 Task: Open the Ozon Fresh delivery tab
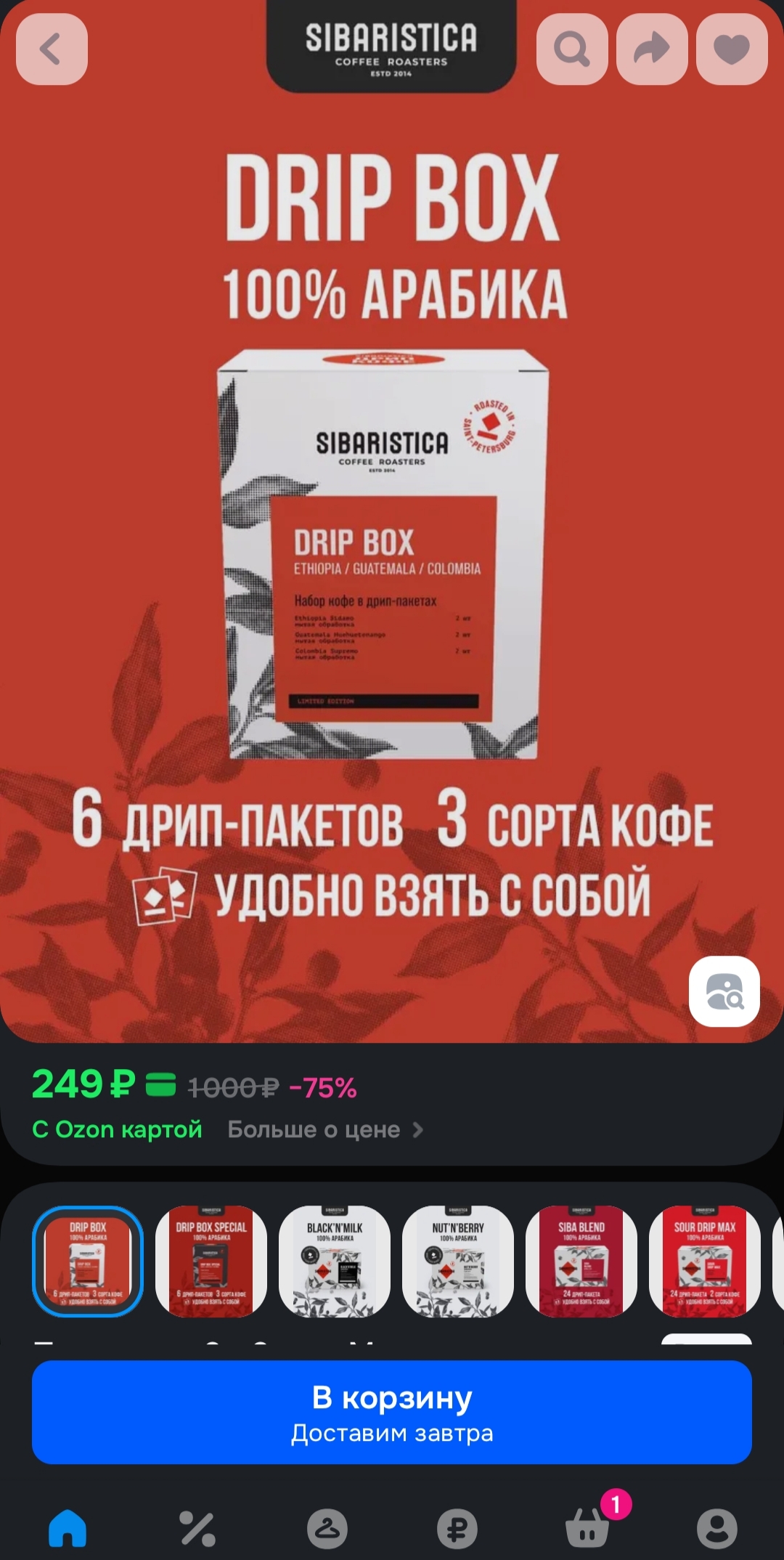[x=327, y=1528]
